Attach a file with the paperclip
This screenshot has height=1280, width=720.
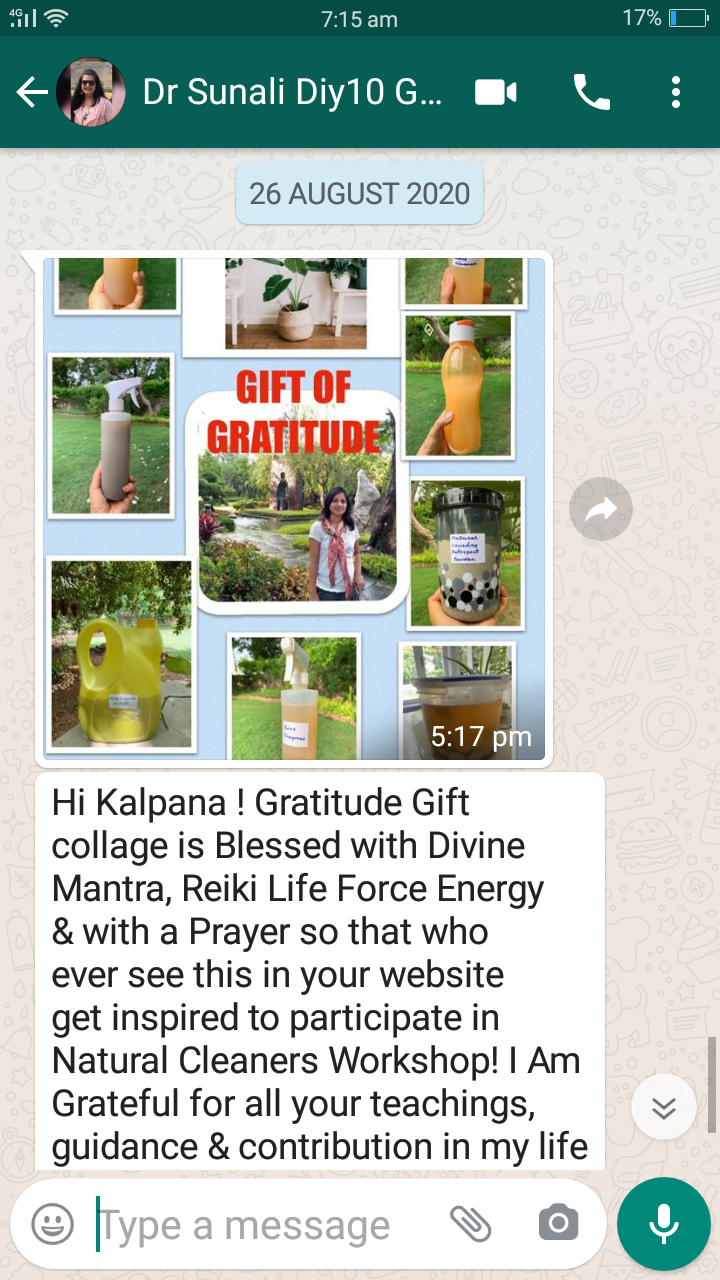(x=470, y=1223)
